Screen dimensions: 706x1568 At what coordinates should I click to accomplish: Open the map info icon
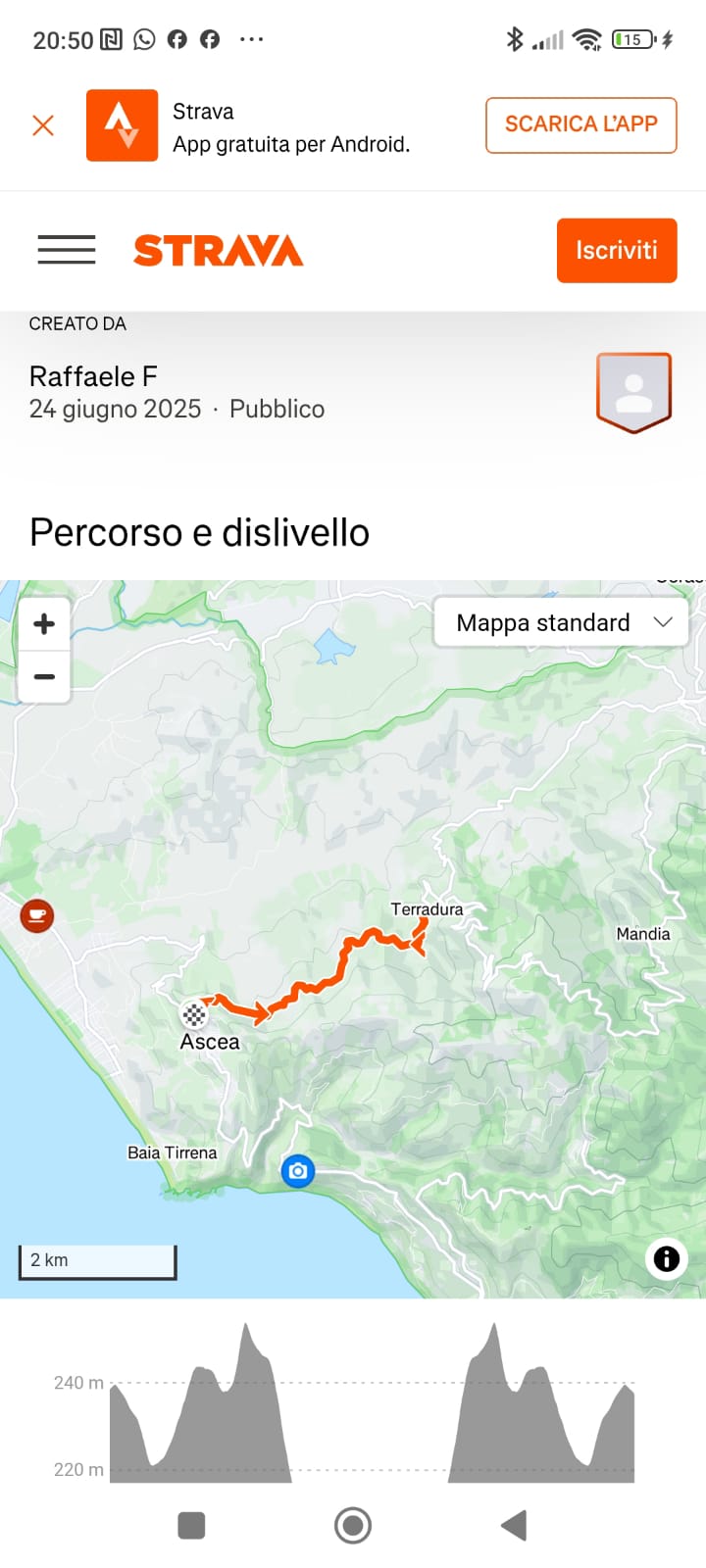(x=666, y=1258)
